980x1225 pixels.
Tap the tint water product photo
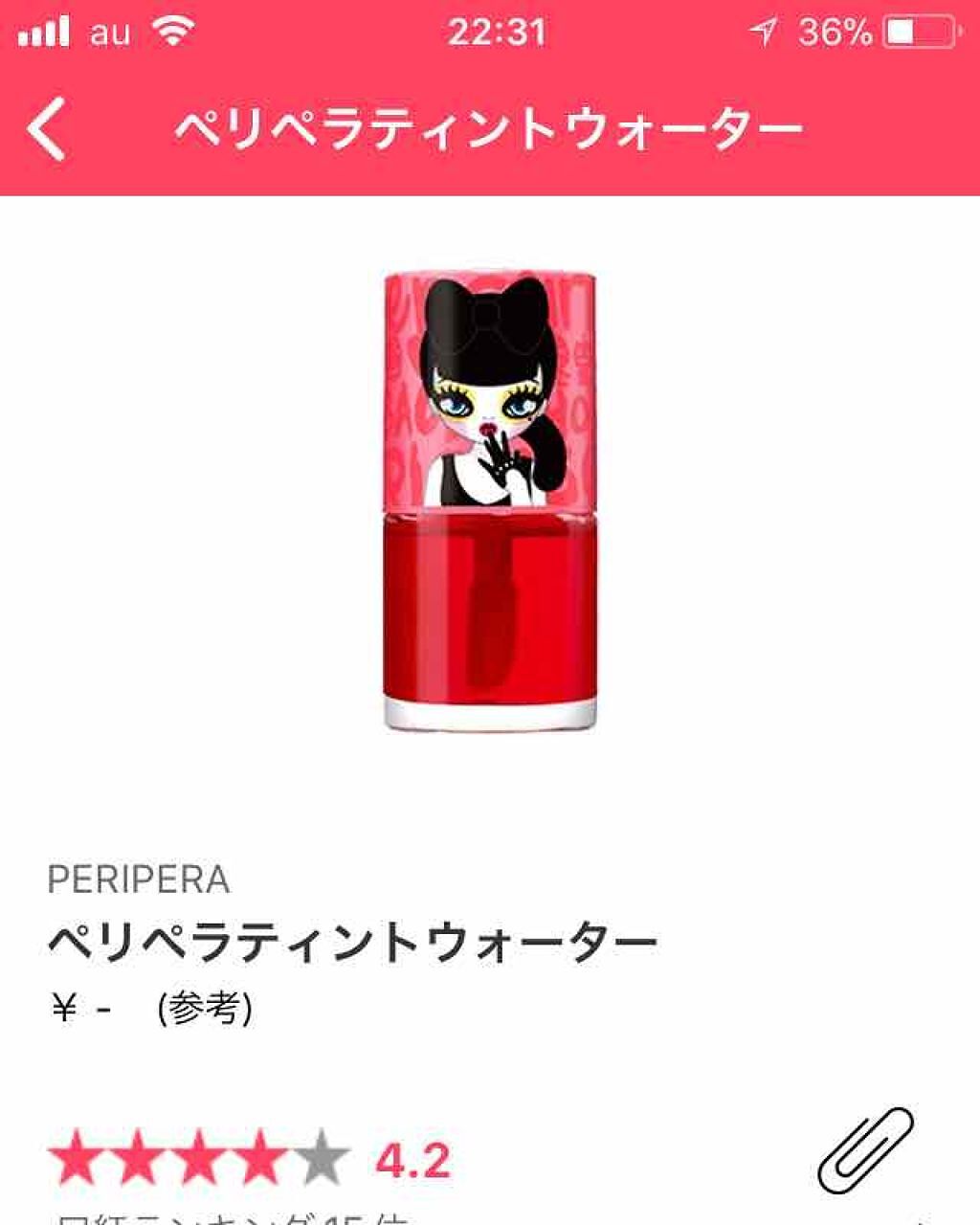pos(488,498)
